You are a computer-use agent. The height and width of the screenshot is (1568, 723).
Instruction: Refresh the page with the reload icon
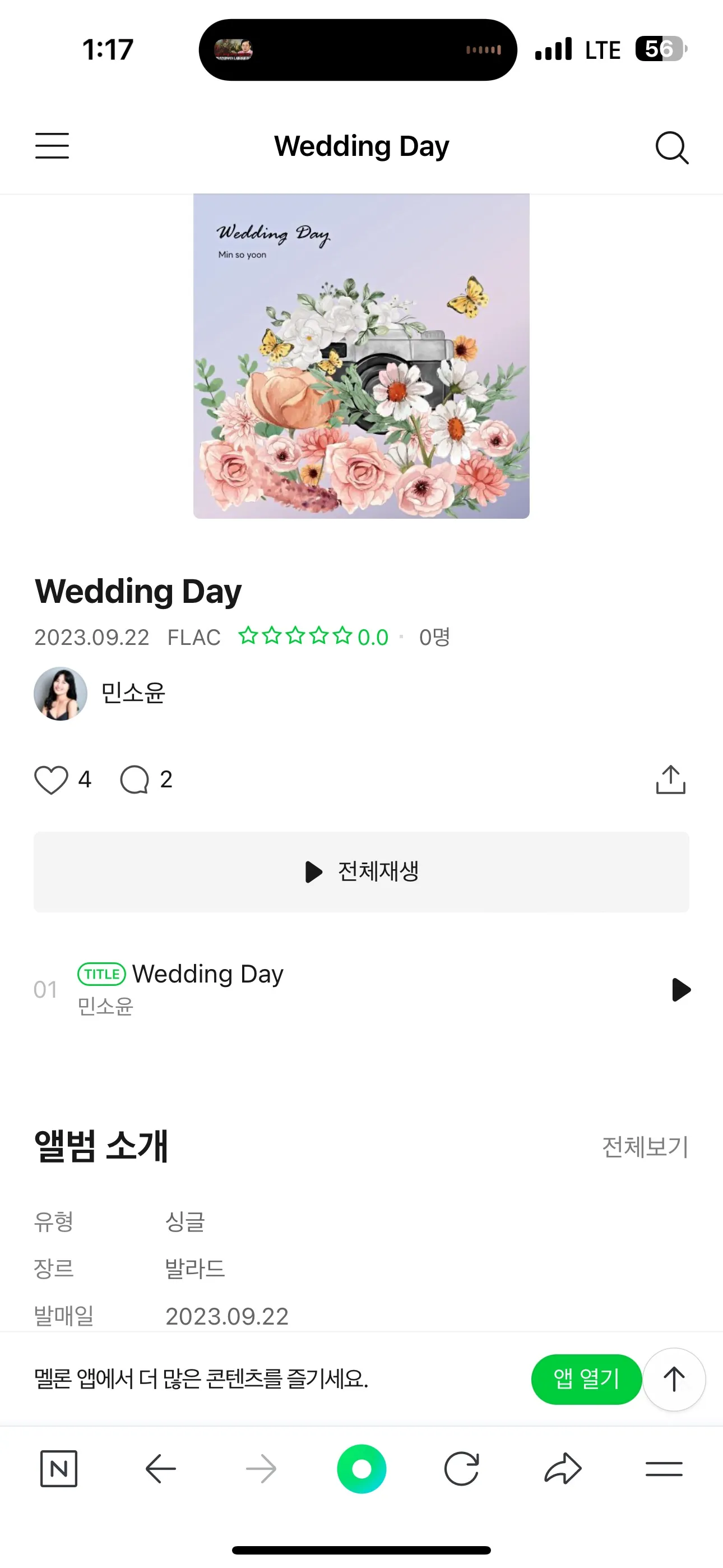coord(462,1468)
